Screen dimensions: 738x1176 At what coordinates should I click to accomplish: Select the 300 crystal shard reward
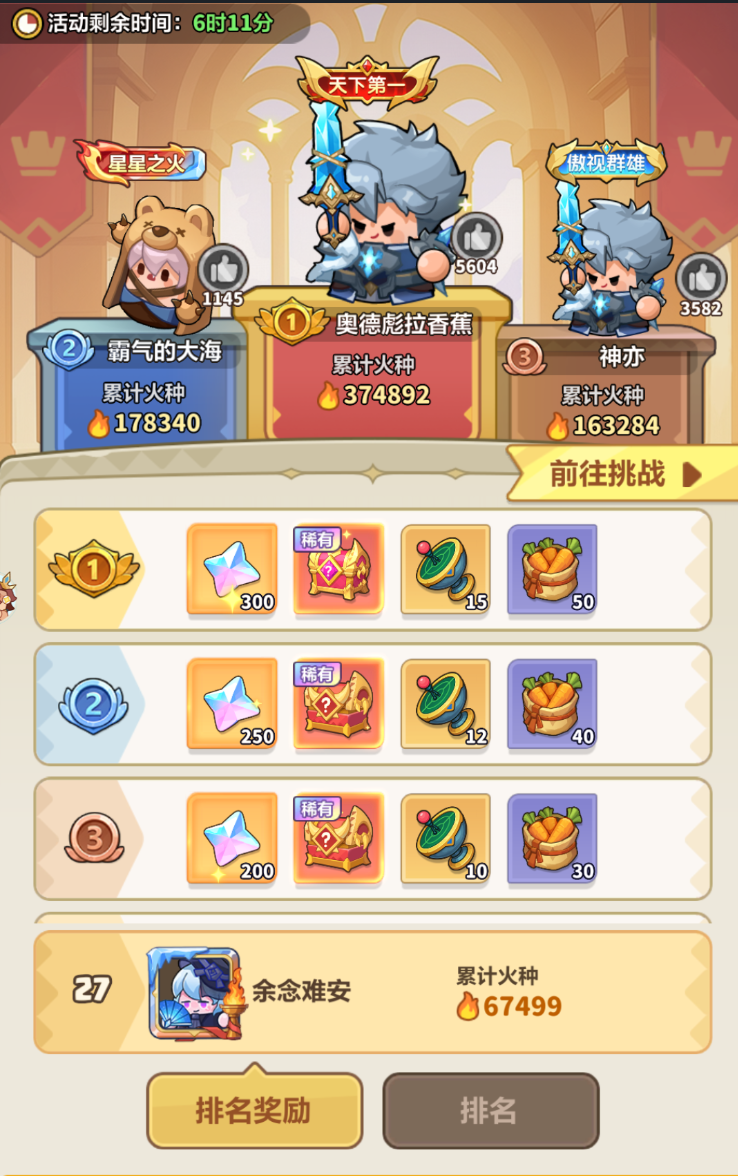tap(231, 571)
